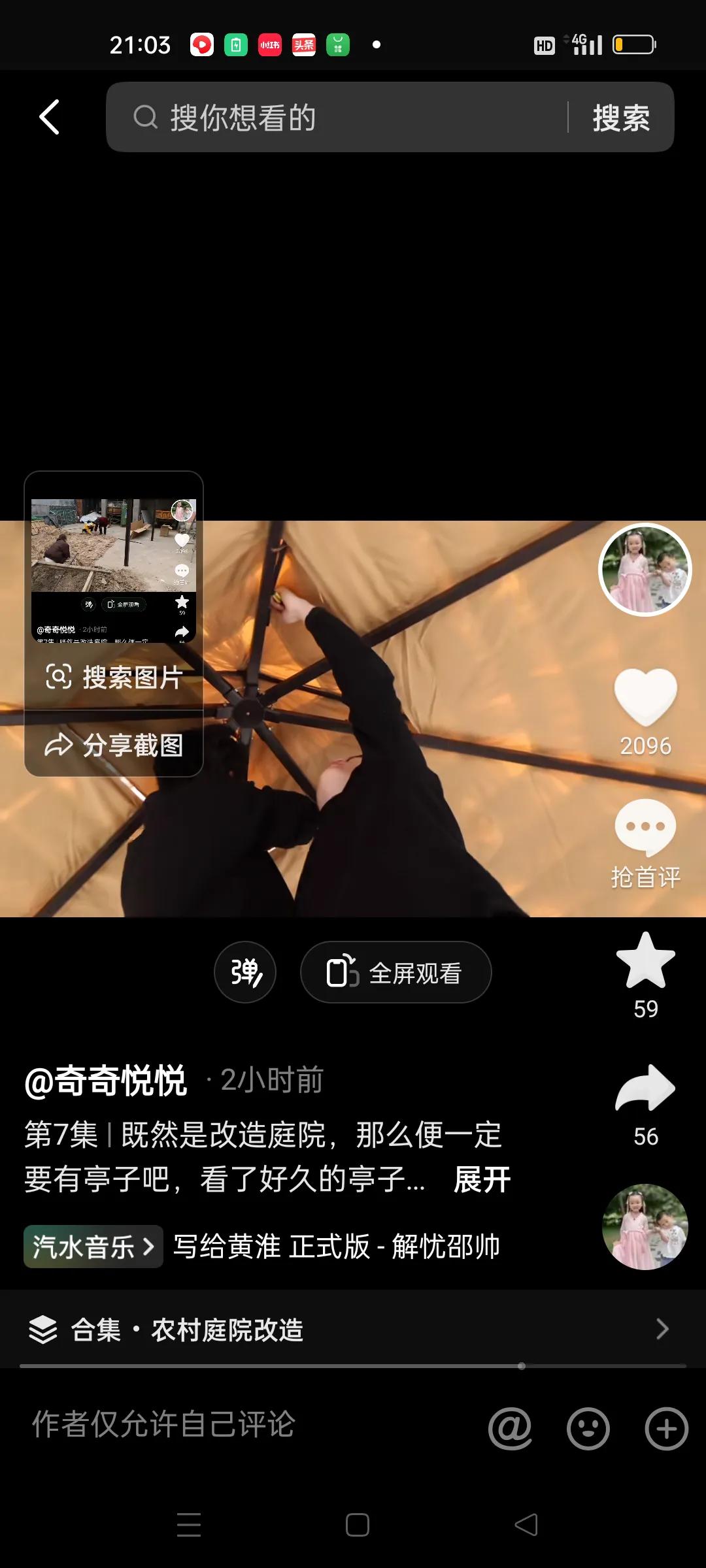This screenshot has width=706, height=1568.
Task: Tap the @ mention icon in comment bar
Action: click(x=510, y=1428)
